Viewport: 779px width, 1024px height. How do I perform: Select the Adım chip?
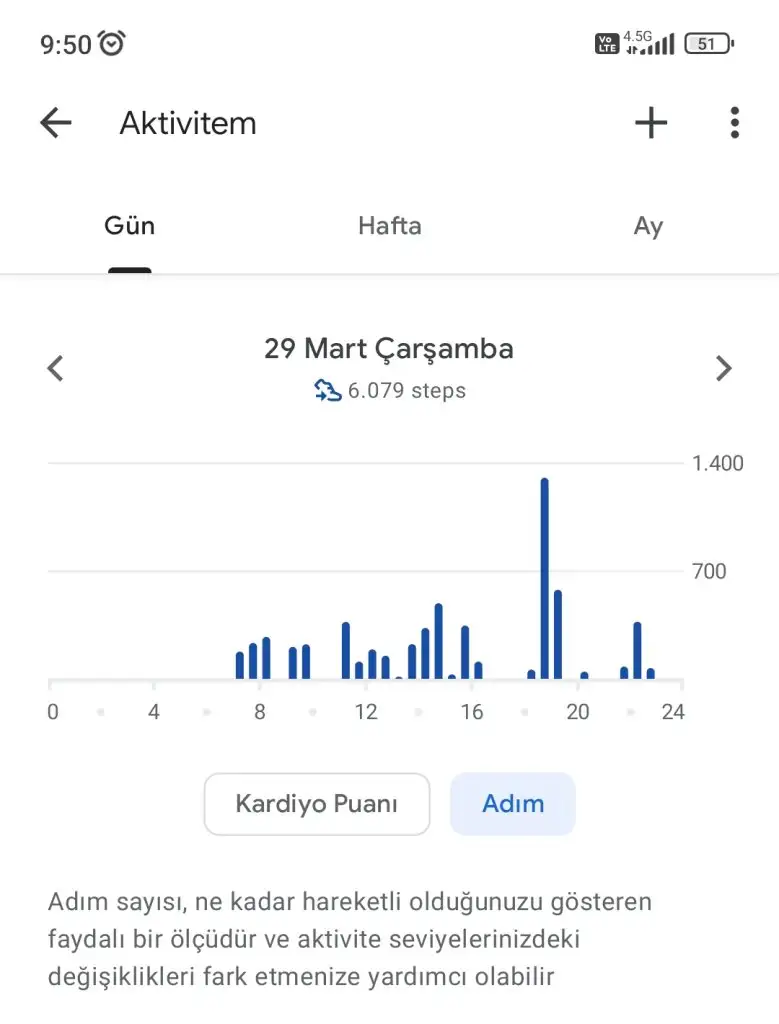point(513,803)
